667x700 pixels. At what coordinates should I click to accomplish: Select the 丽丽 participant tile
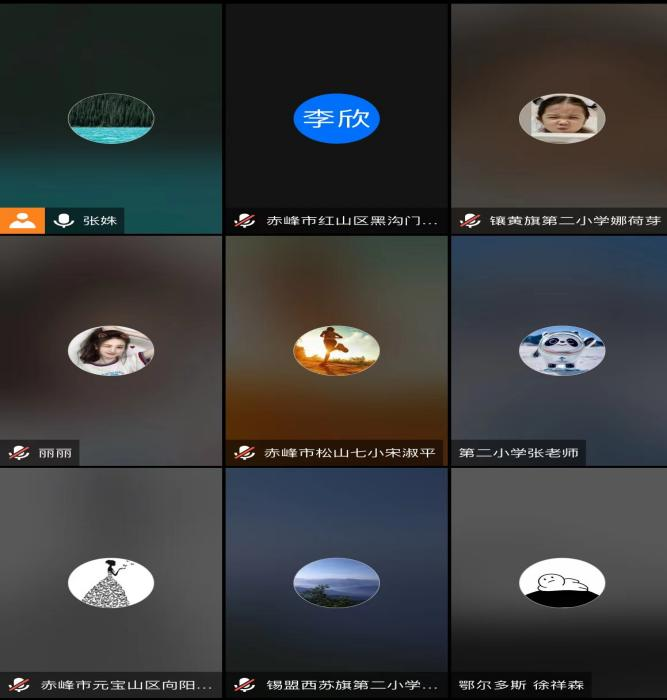click(110, 350)
